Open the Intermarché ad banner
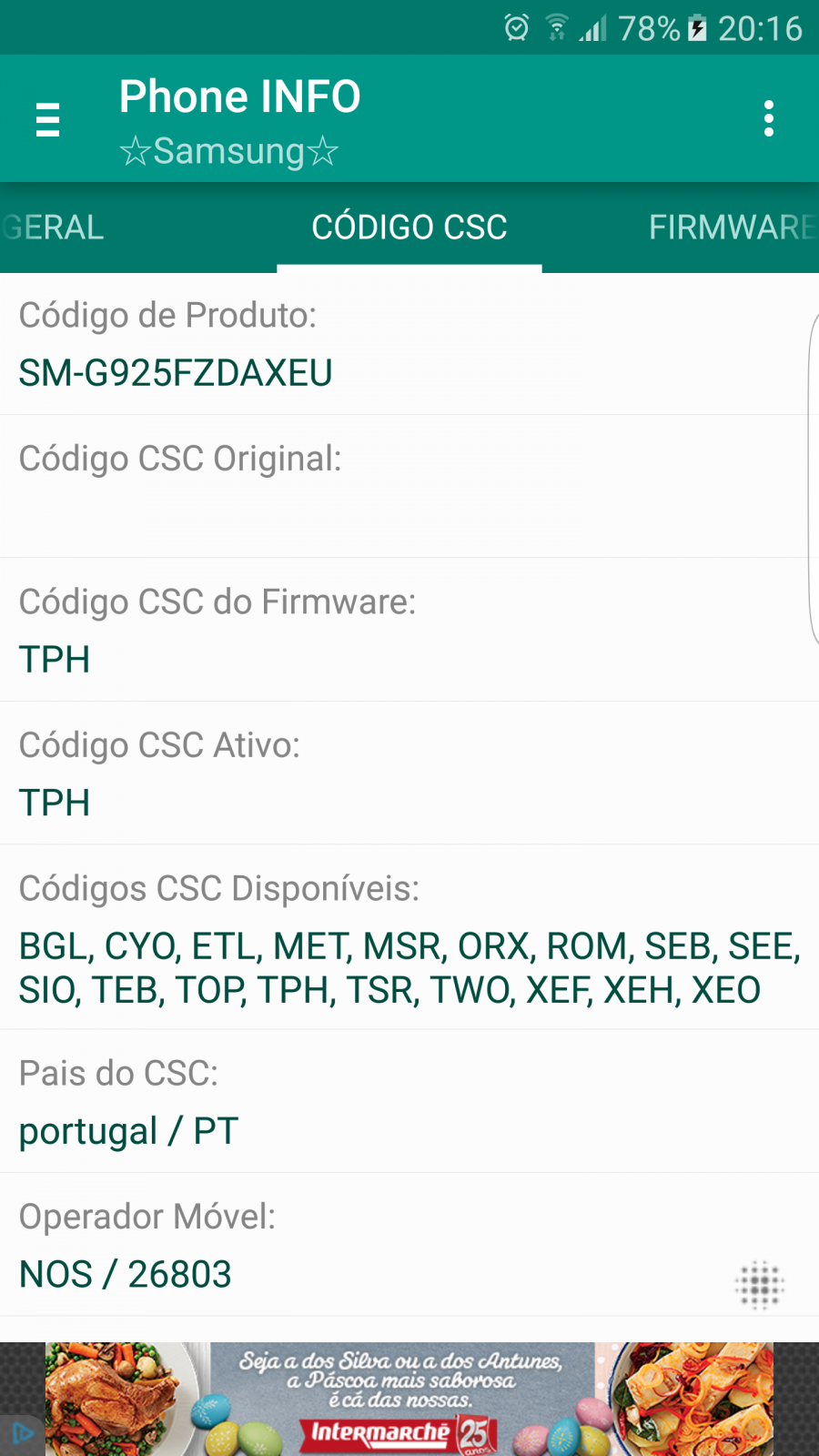The image size is (819, 1456). pos(409,1399)
